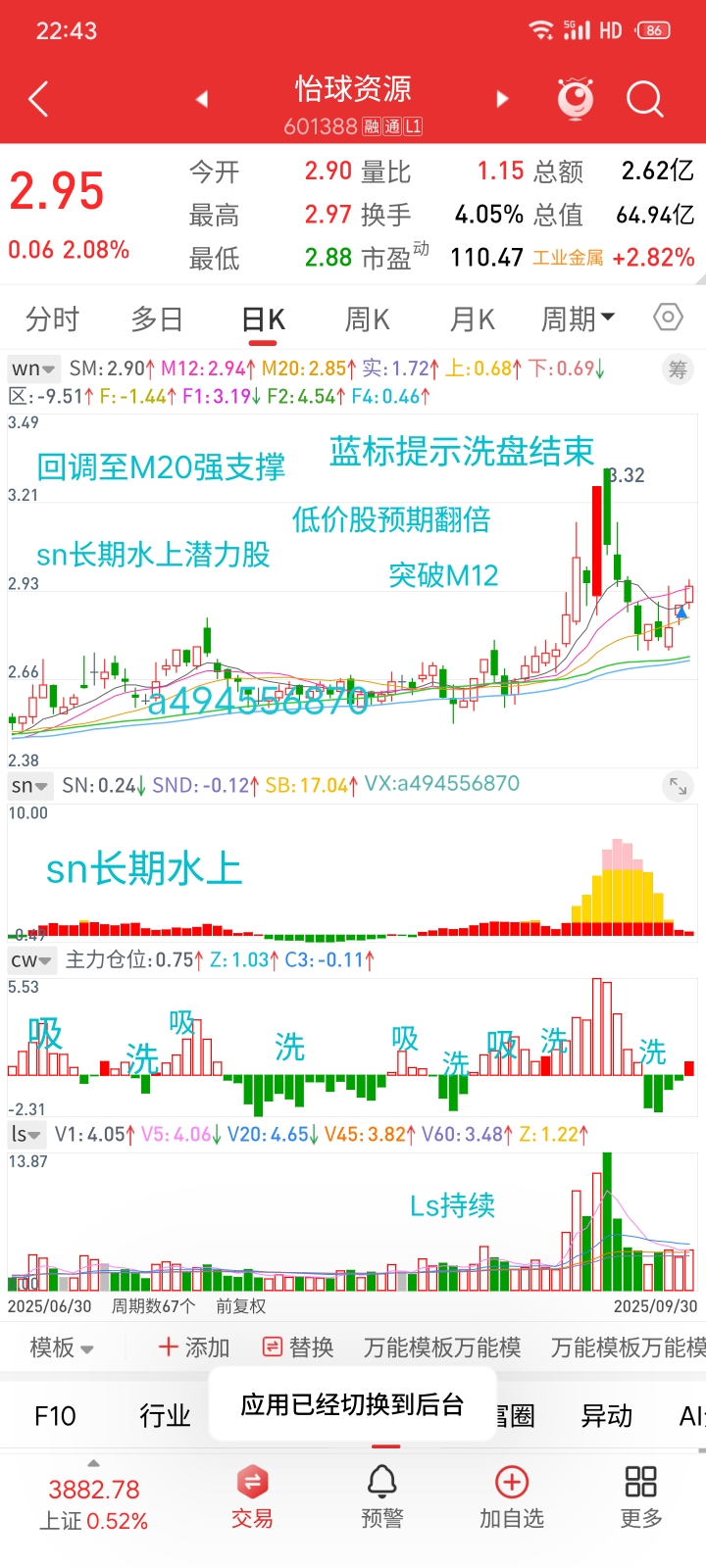Change the wn main indicator
Screen dimensions: 706x1568
coord(33,369)
